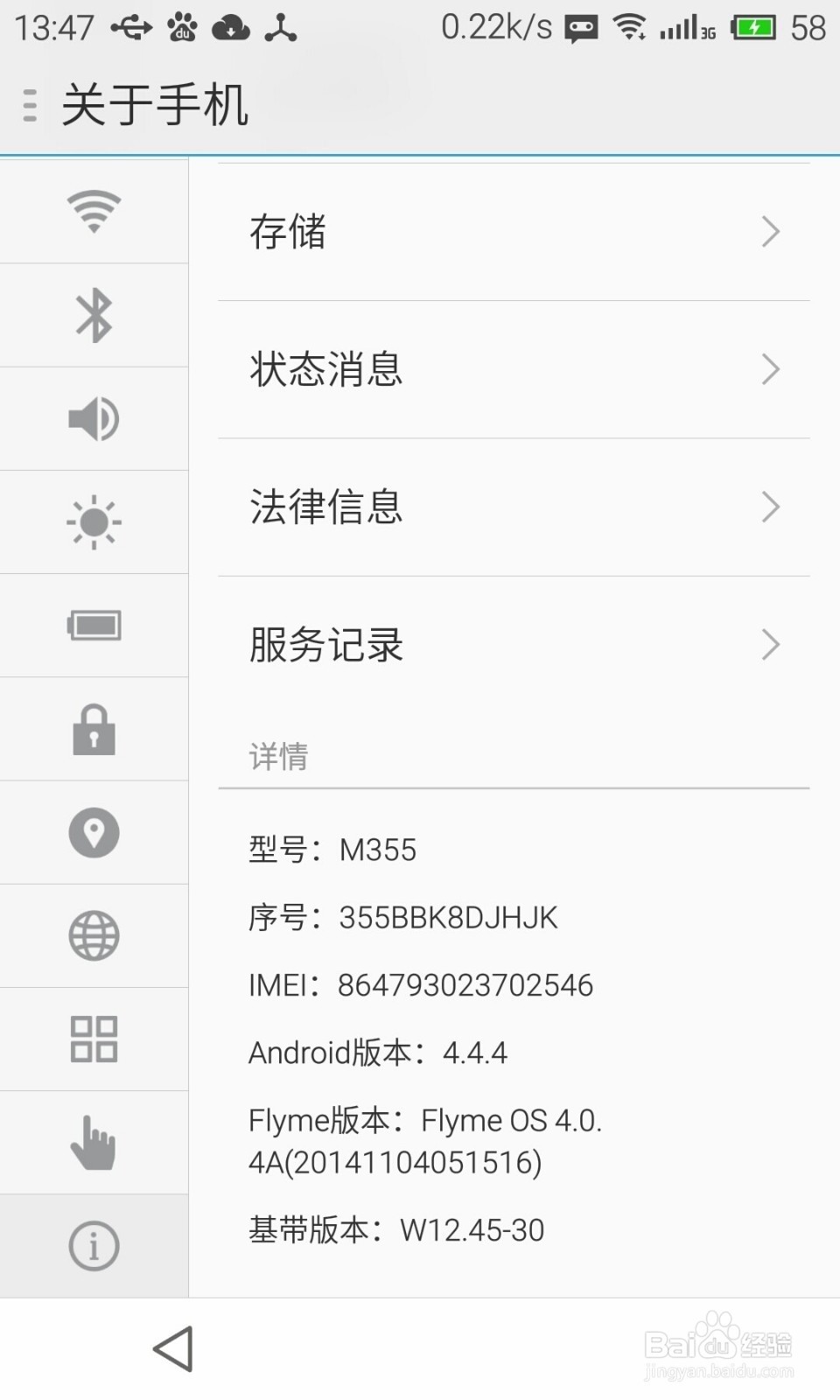
Task: Open 服务记录 service records
Action: (514, 645)
